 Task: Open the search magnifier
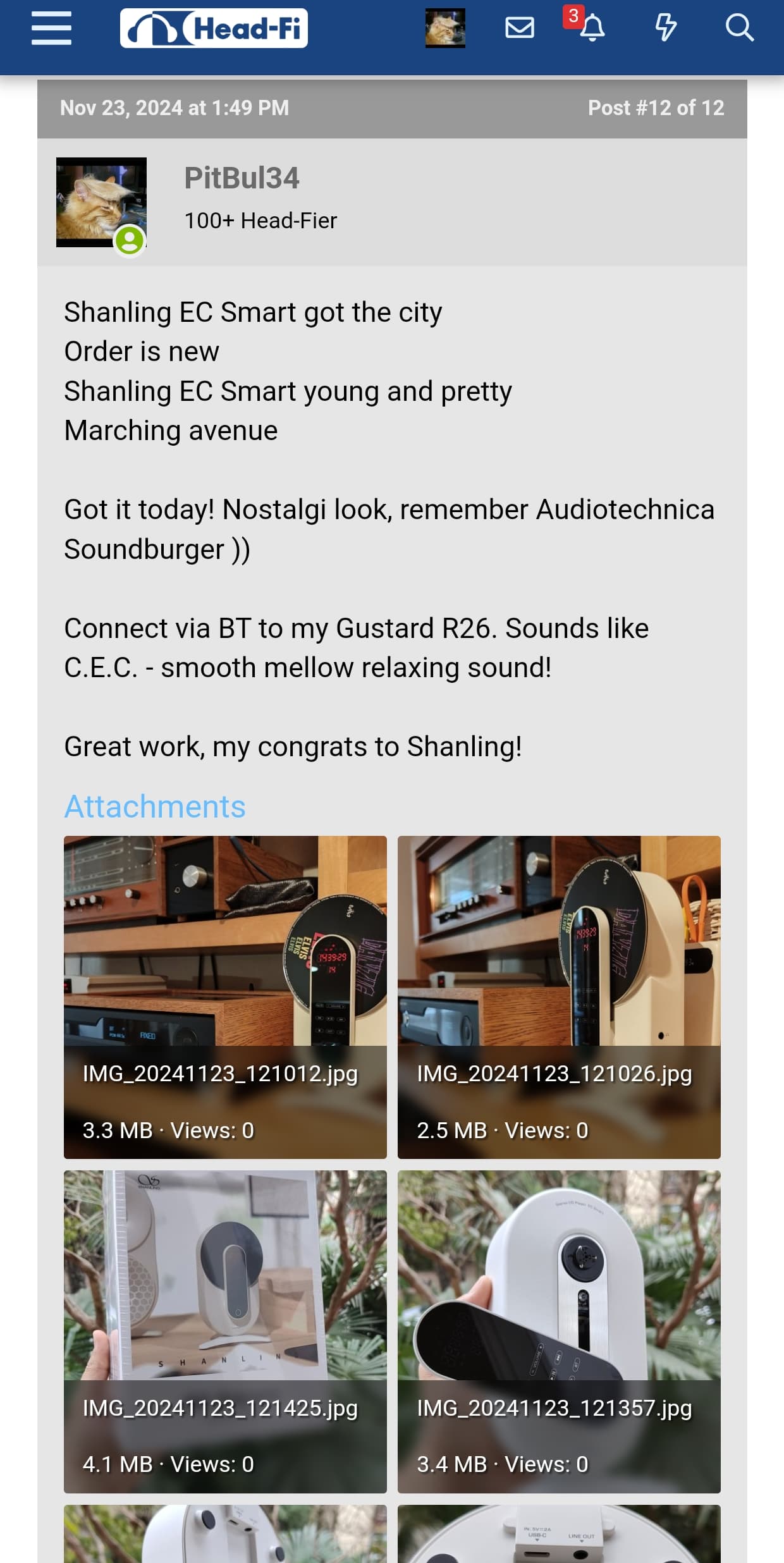(x=739, y=28)
